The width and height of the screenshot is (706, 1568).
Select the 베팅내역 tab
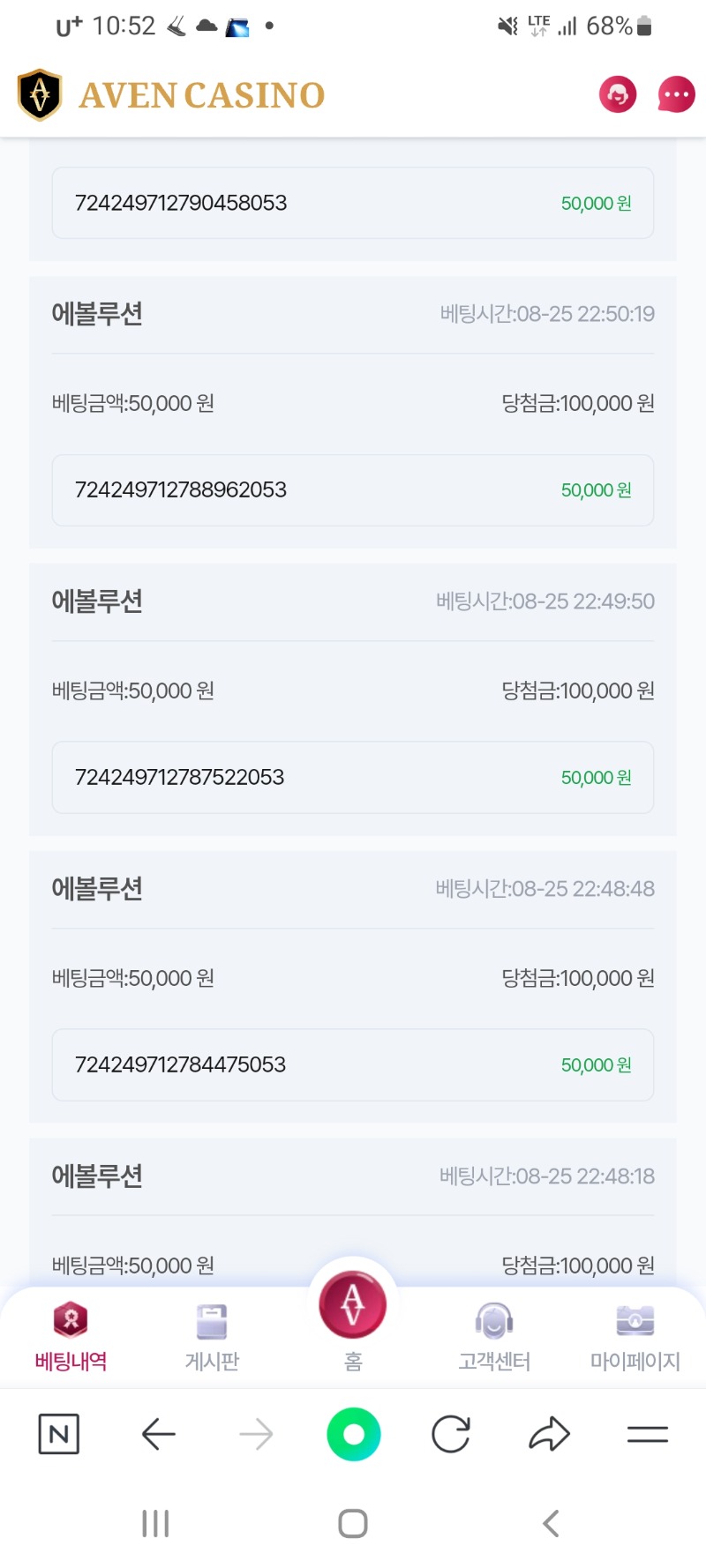point(71,1337)
